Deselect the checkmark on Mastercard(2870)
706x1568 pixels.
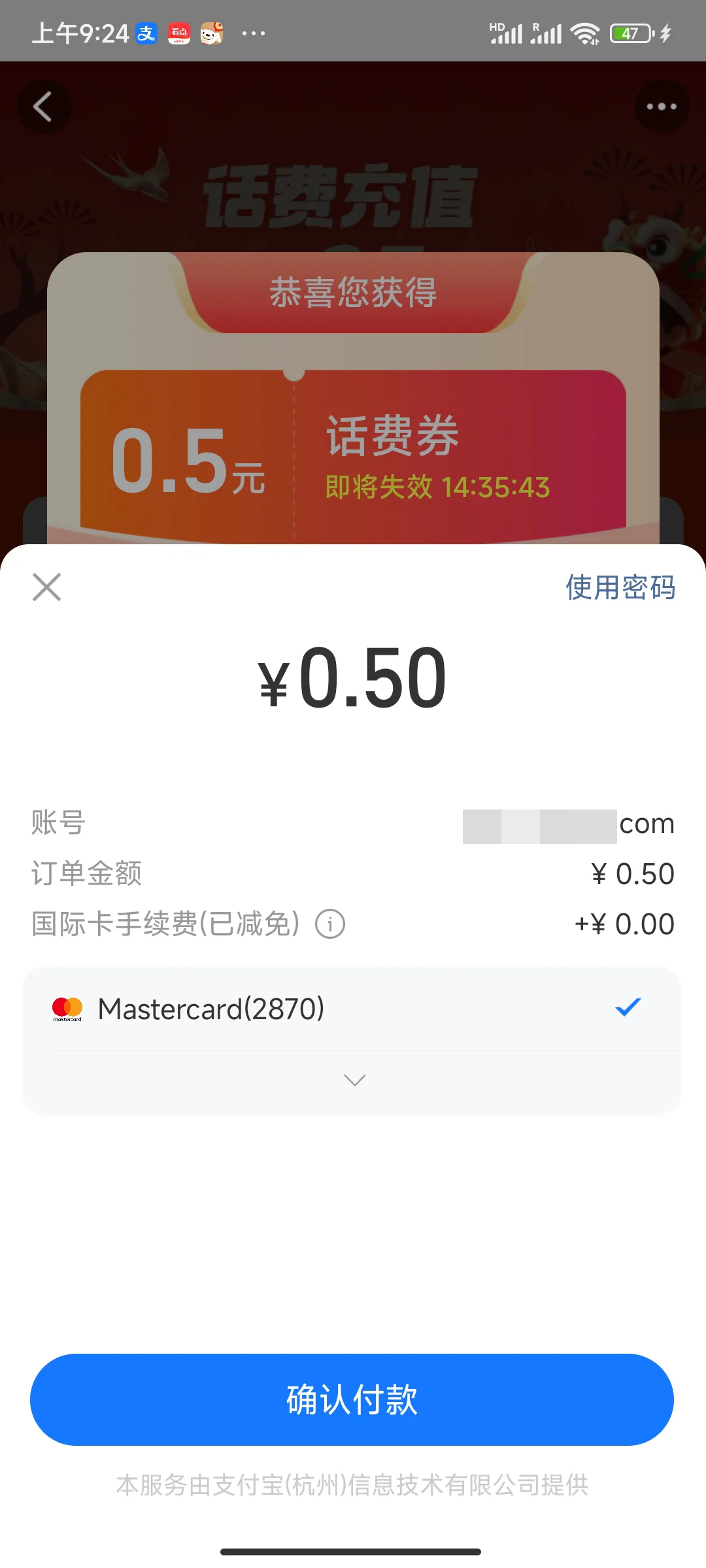pos(628,1007)
